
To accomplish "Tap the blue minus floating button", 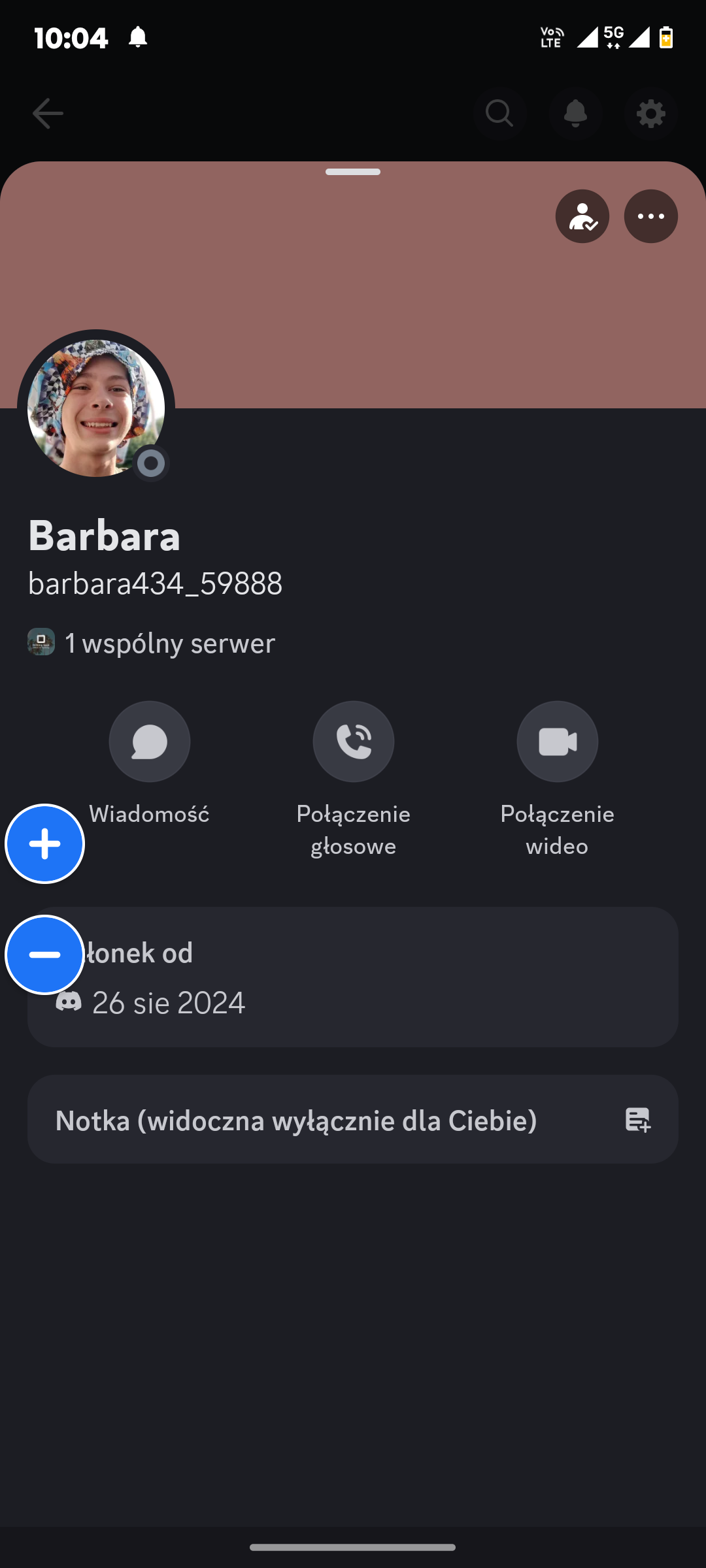I will click(44, 955).
